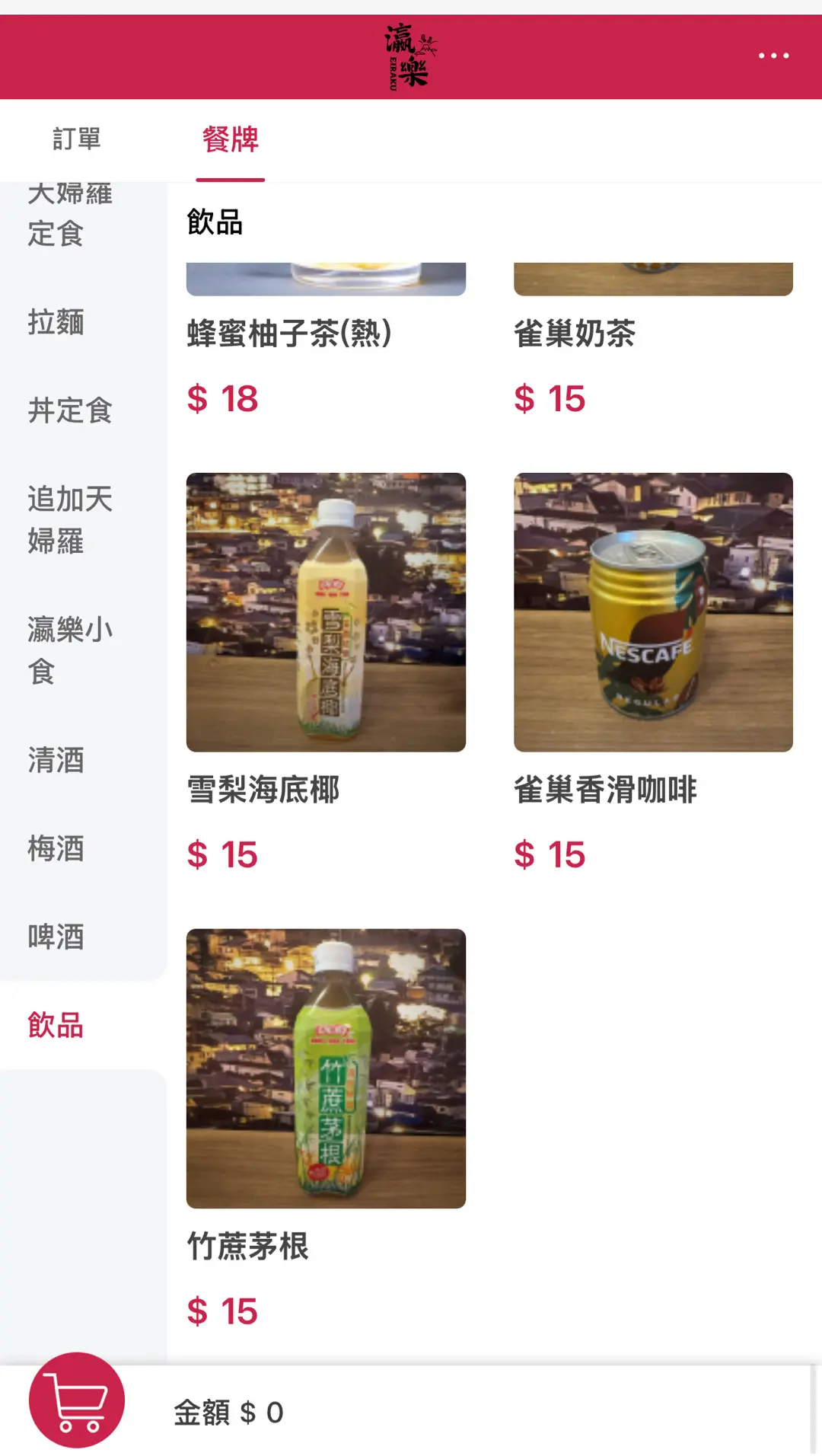Select the 餐牌 tab
The height and width of the screenshot is (1456, 822).
[230, 139]
